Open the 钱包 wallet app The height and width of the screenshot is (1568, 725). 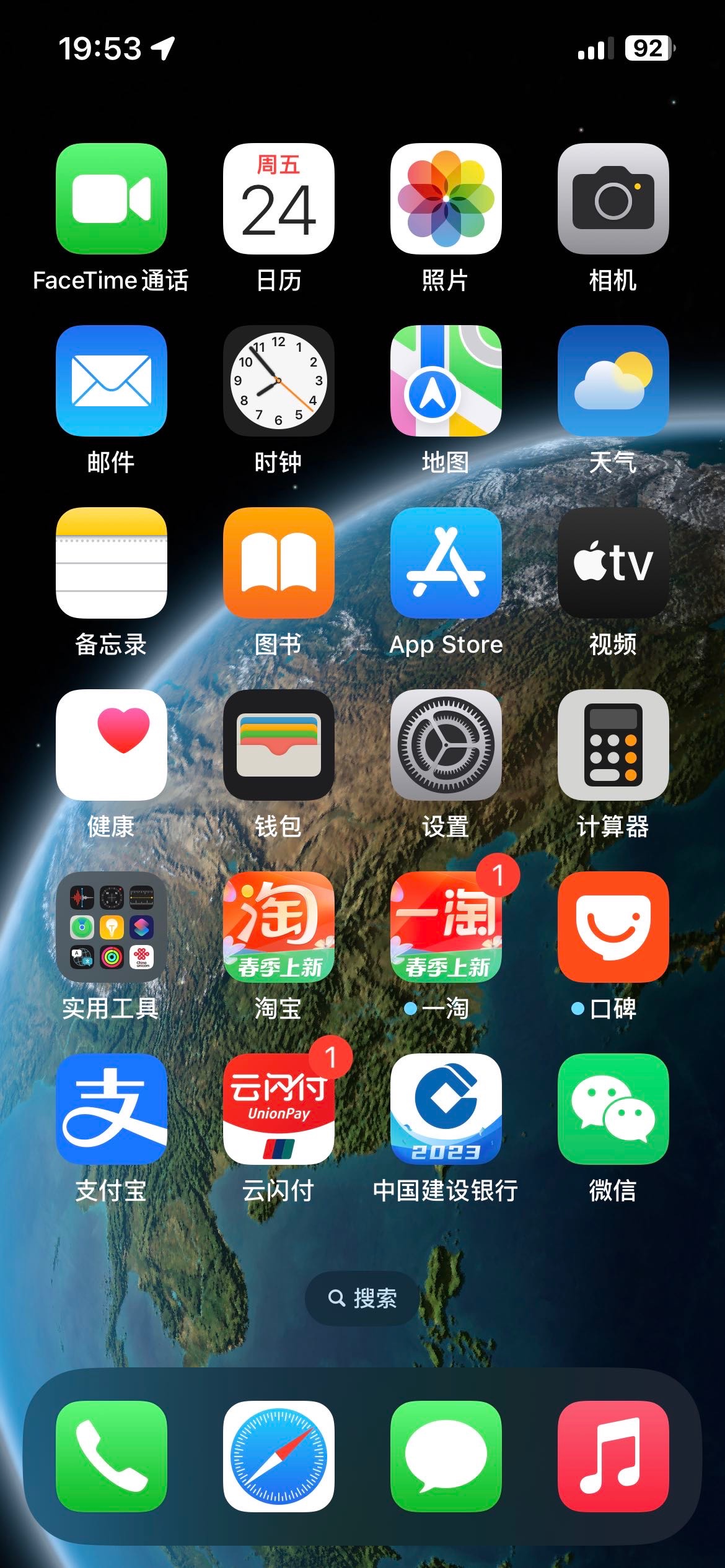click(278, 745)
